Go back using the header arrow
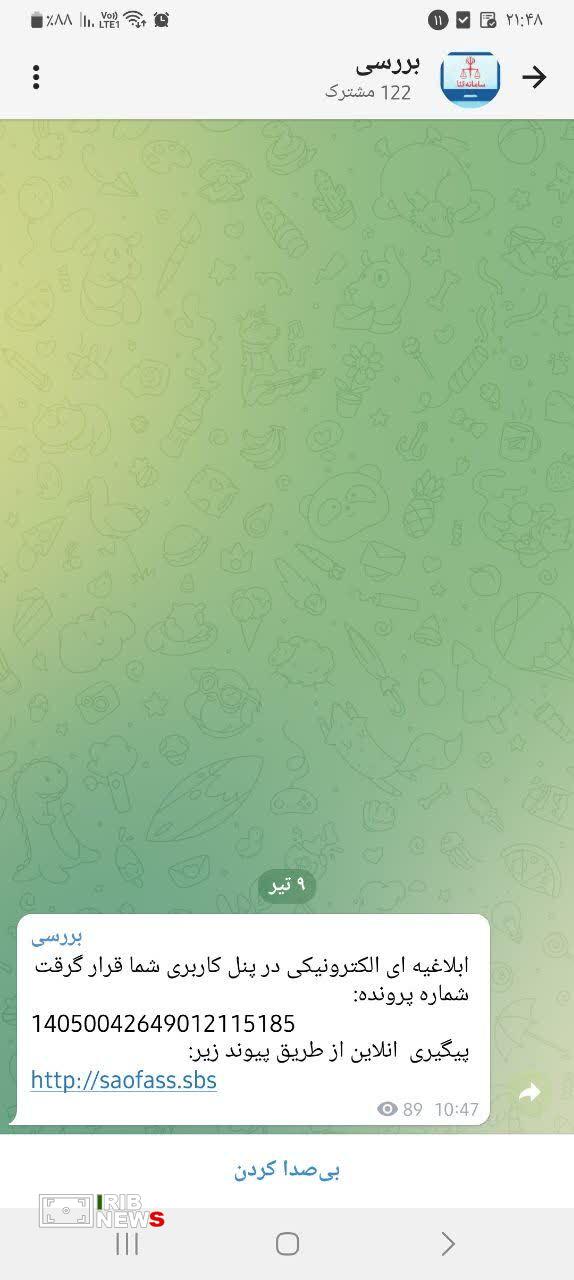 (x=535, y=78)
